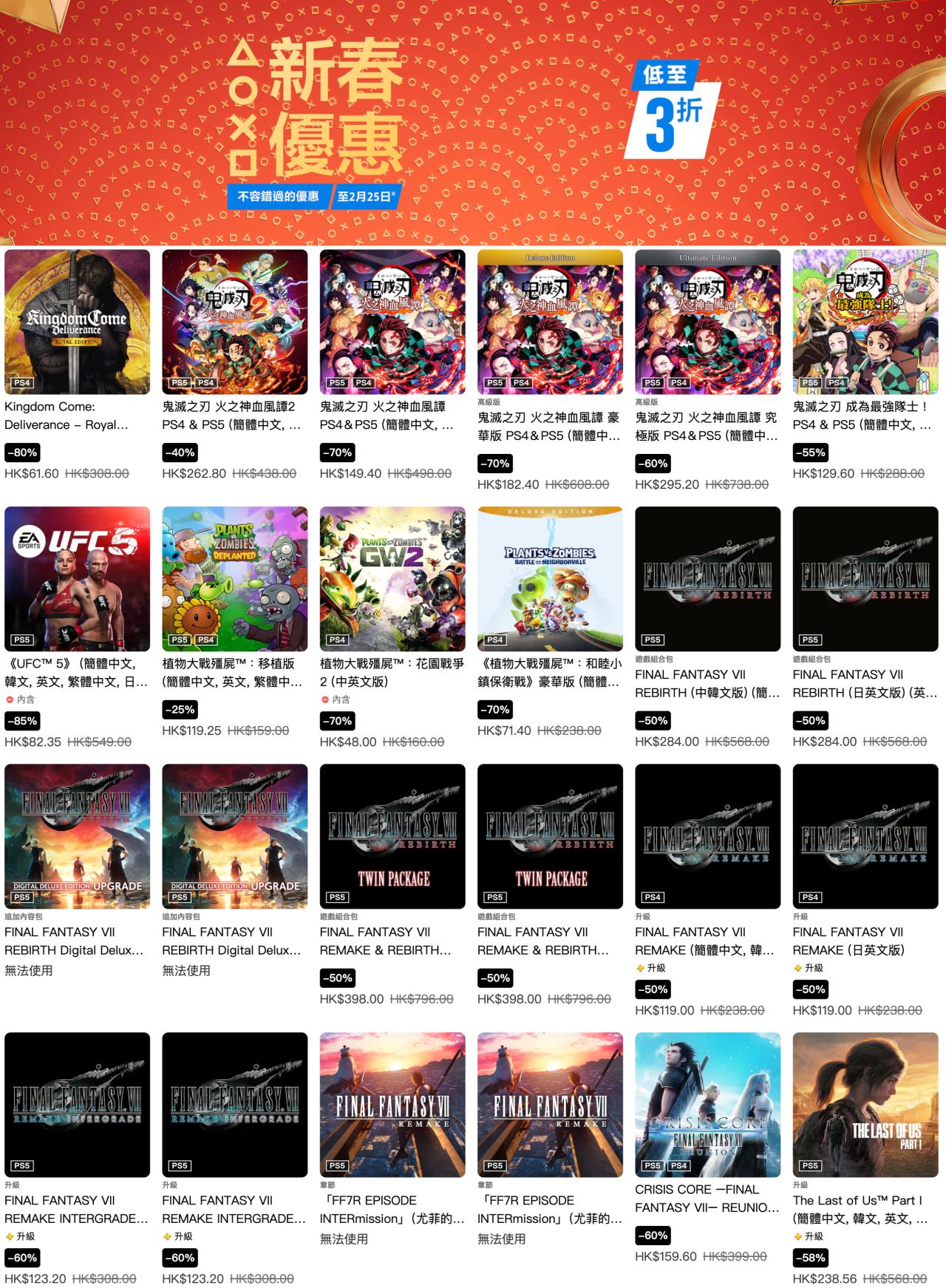The height and width of the screenshot is (1288, 946).
Task: Choose FINAL FANTASY VII REBIRTH 日英文版
Action: coord(865,579)
